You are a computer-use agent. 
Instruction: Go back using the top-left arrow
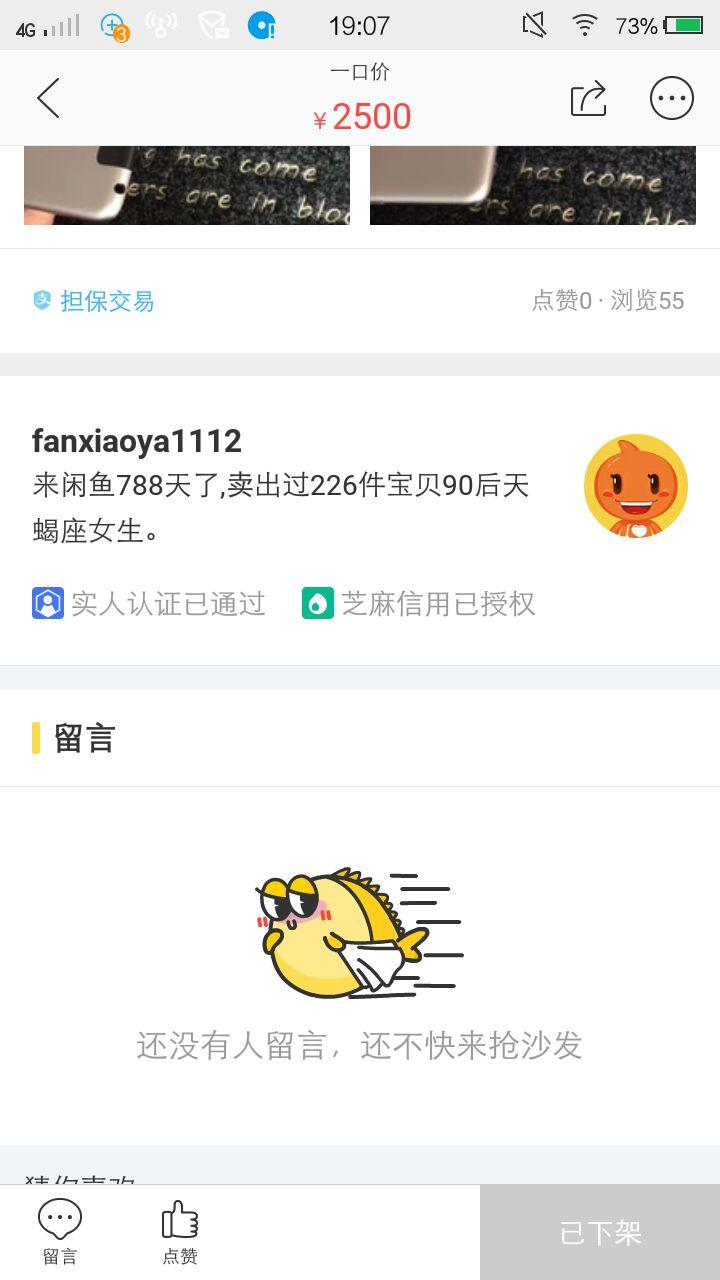(x=48, y=98)
